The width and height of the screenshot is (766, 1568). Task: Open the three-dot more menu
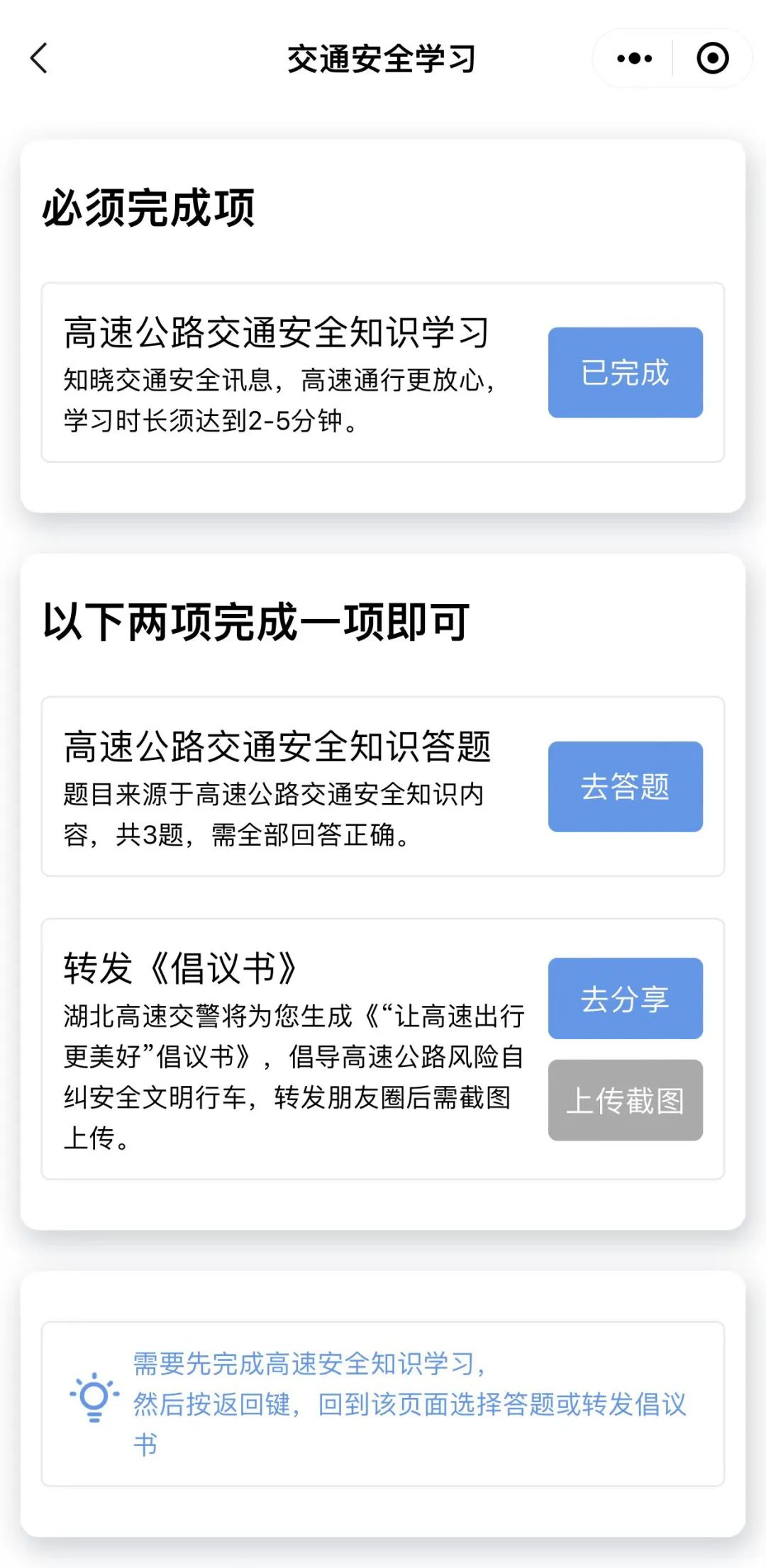coord(634,58)
